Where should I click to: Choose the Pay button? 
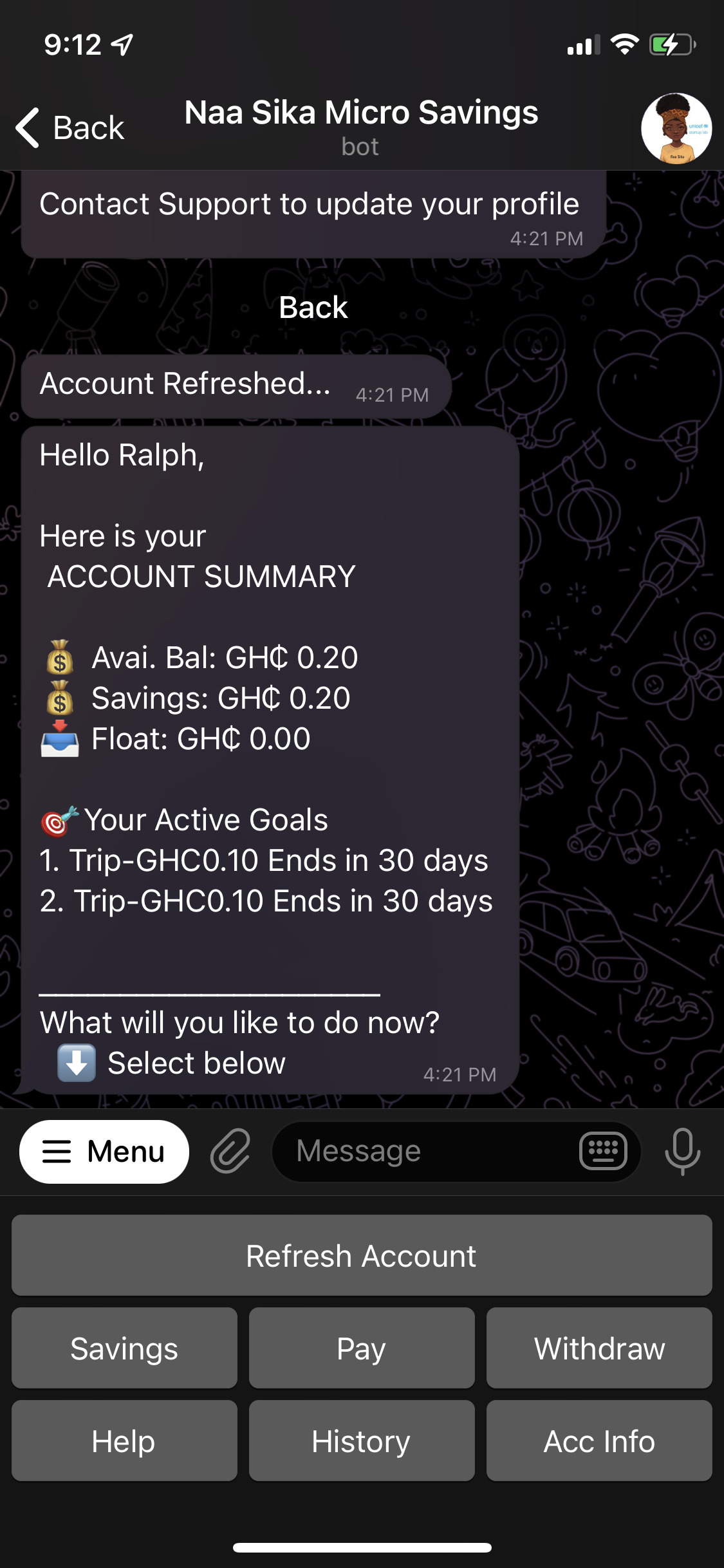(x=362, y=1349)
